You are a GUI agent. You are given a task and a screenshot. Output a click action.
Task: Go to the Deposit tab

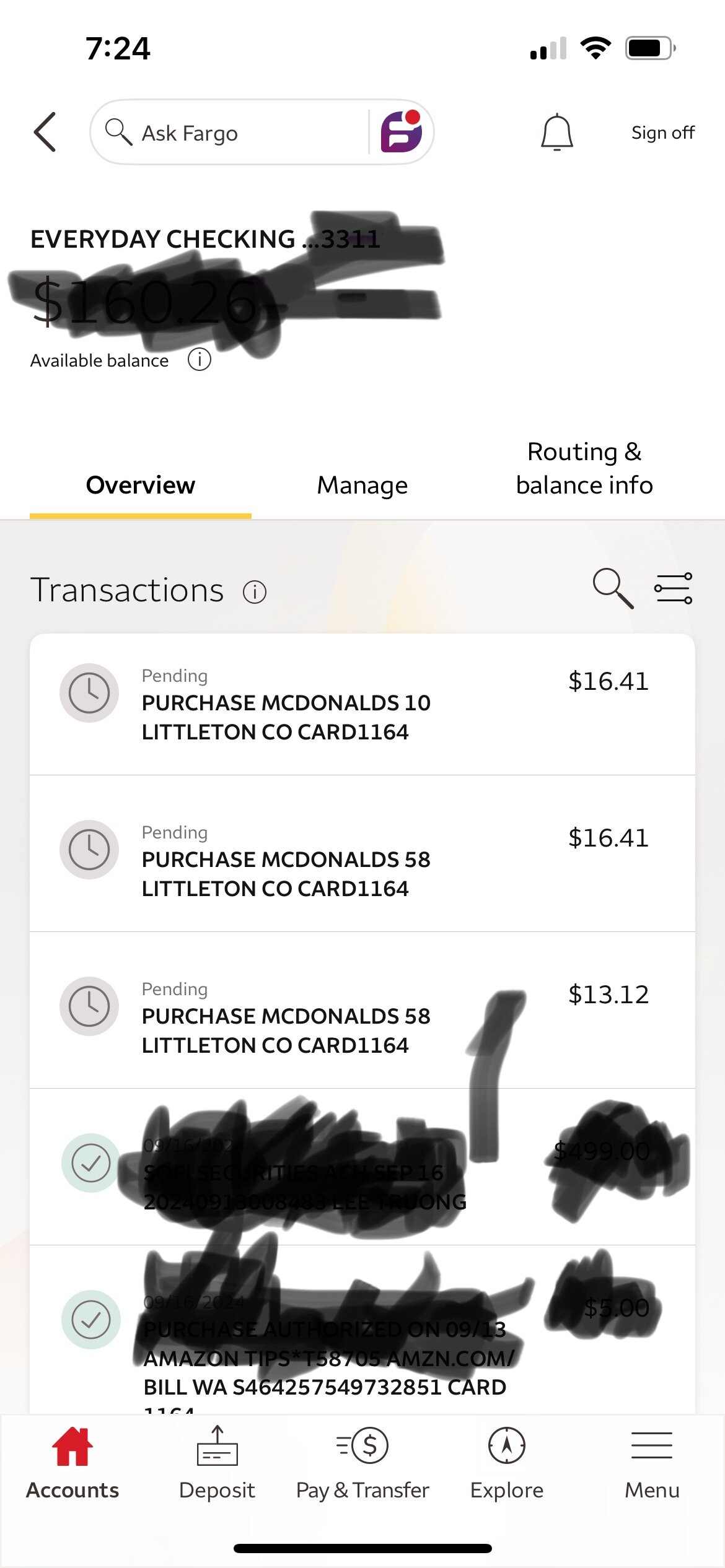click(x=217, y=1463)
